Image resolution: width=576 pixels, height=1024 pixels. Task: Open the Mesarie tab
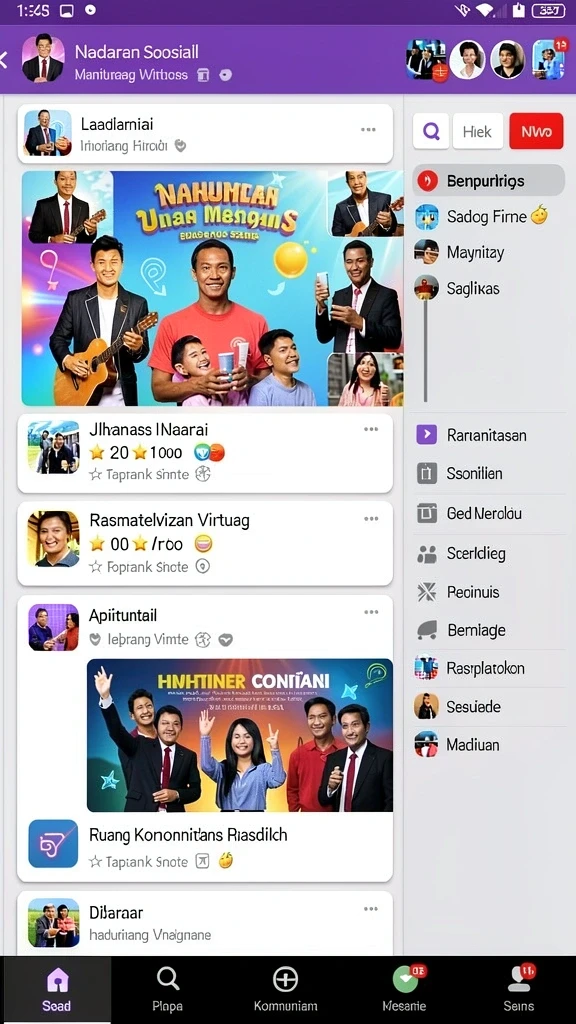tap(406, 989)
